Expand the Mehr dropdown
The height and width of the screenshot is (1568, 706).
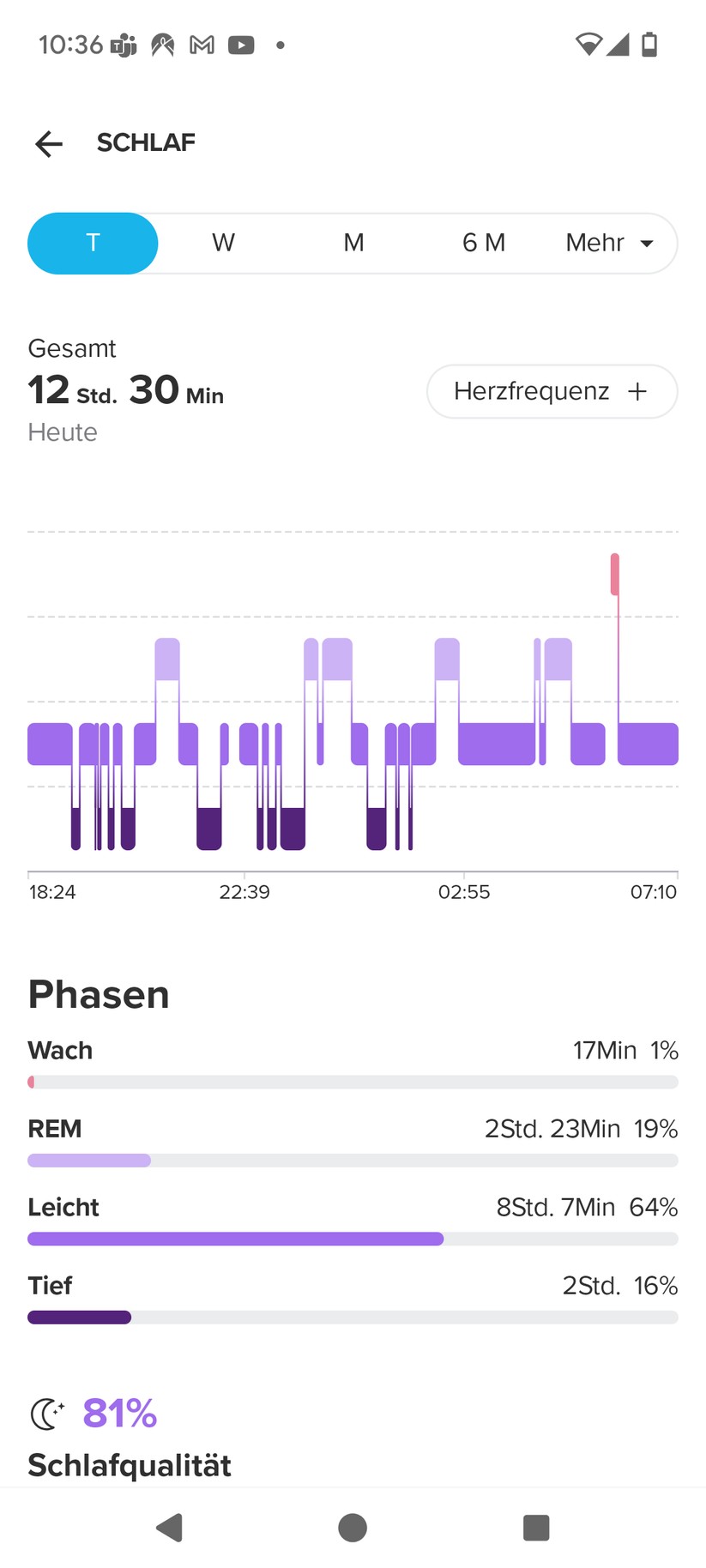(609, 243)
